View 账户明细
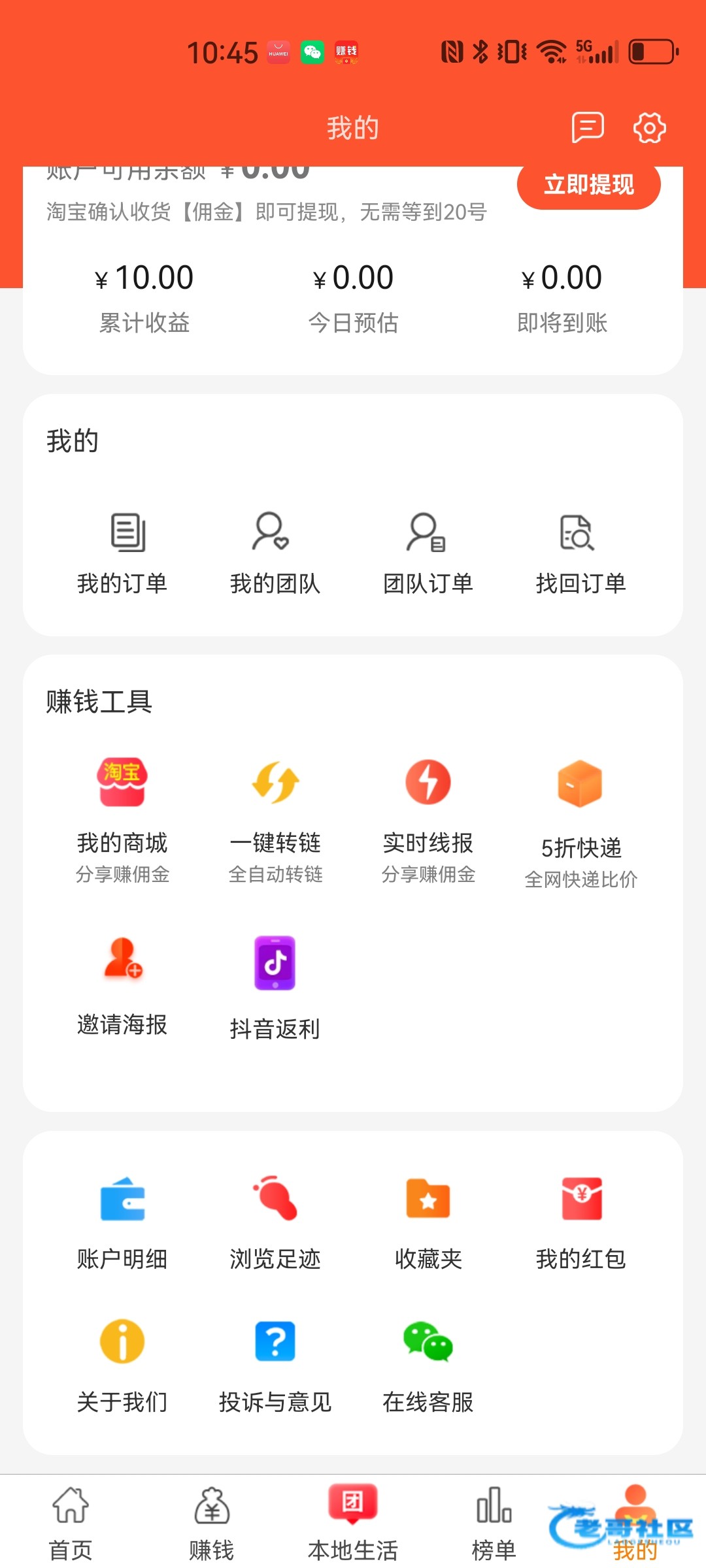 (122, 1223)
